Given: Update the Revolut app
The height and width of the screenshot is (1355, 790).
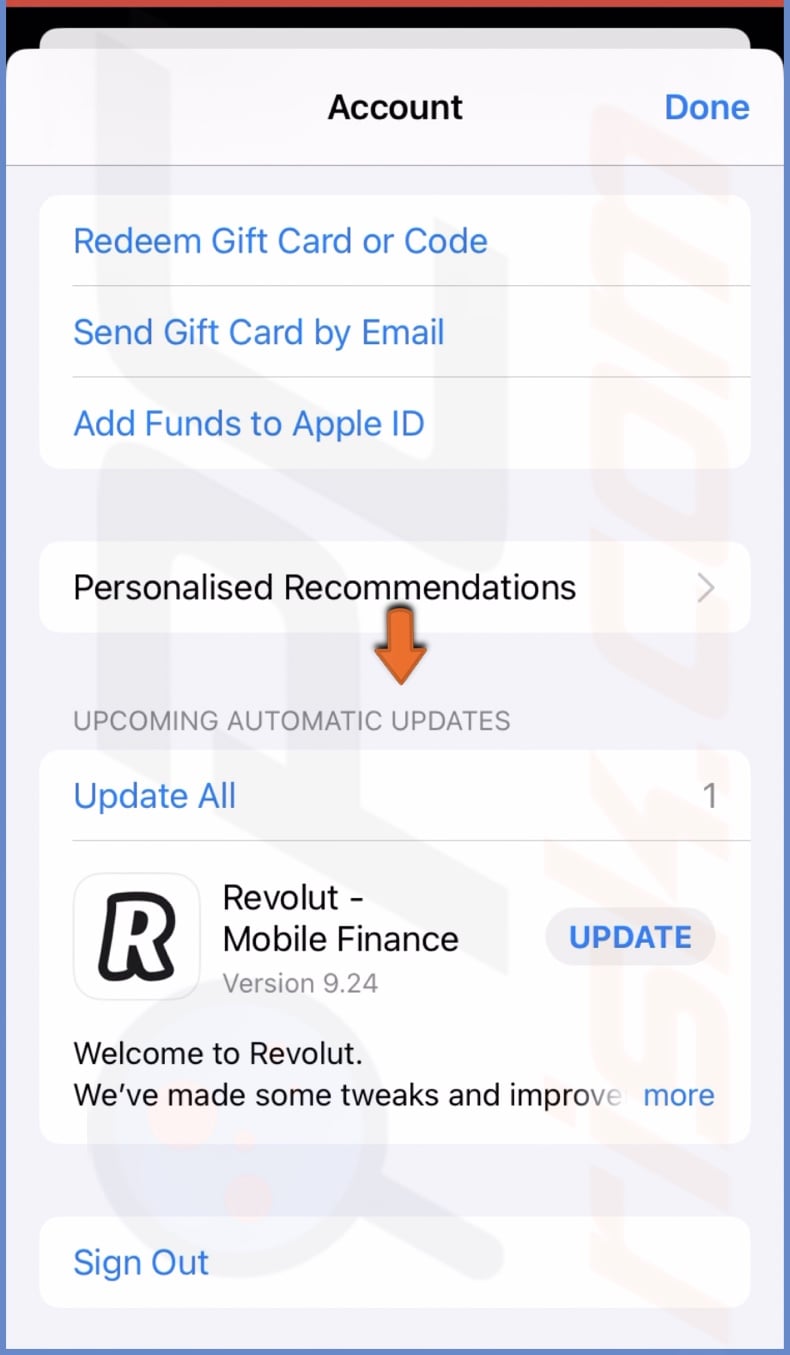Looking at the screenshot, I should [630, 937].
